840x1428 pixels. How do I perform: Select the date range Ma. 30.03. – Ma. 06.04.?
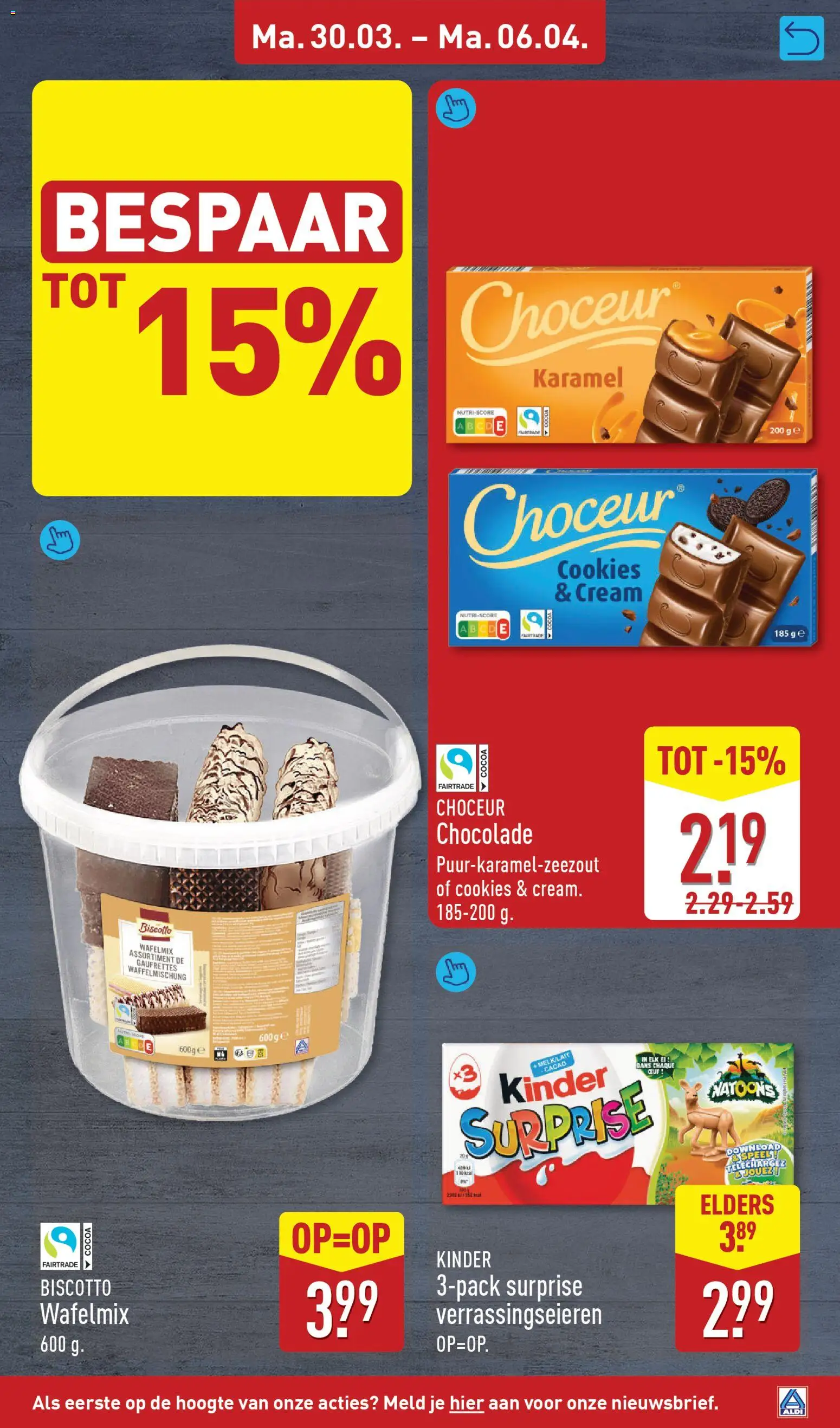[x=419, y=40]
